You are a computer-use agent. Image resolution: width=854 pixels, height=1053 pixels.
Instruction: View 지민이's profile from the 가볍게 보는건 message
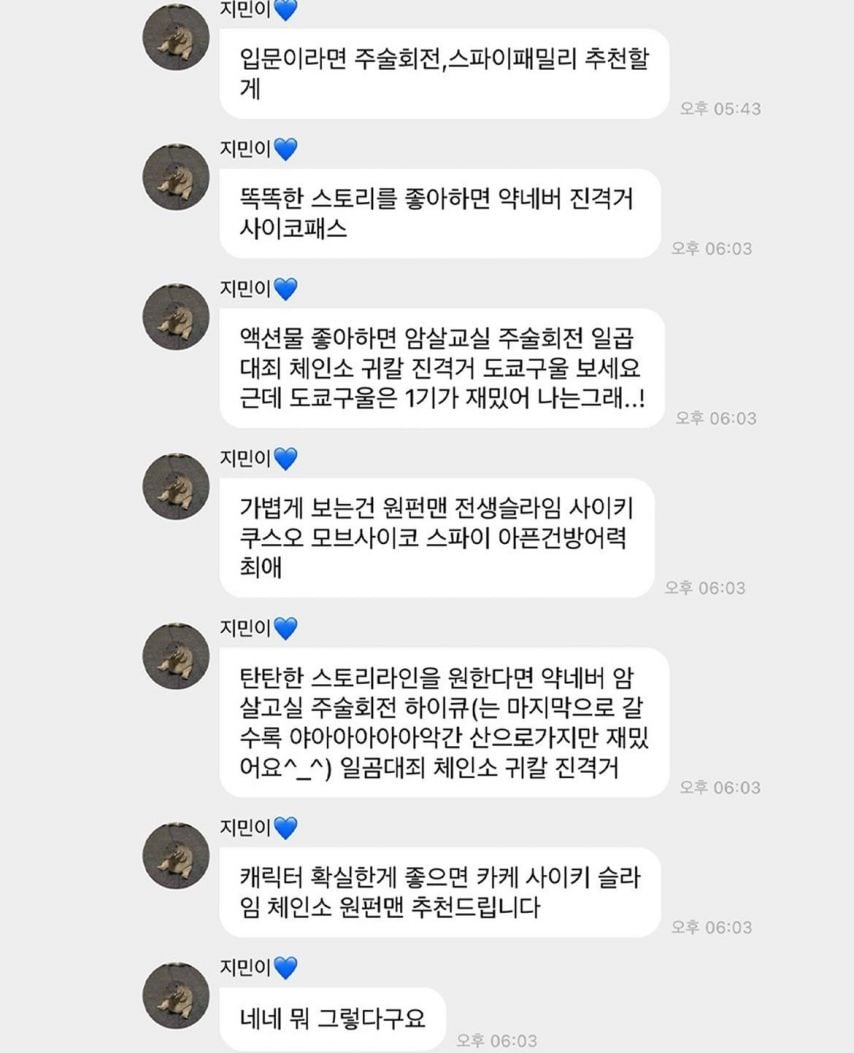tap(176, 487)
